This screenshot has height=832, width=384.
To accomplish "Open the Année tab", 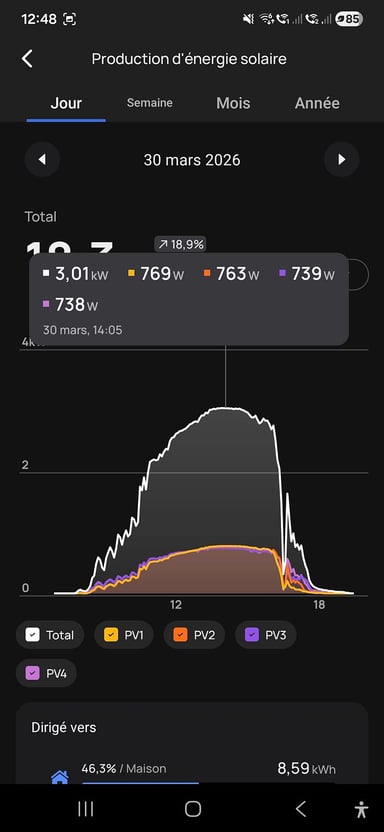I will [317, 103].
